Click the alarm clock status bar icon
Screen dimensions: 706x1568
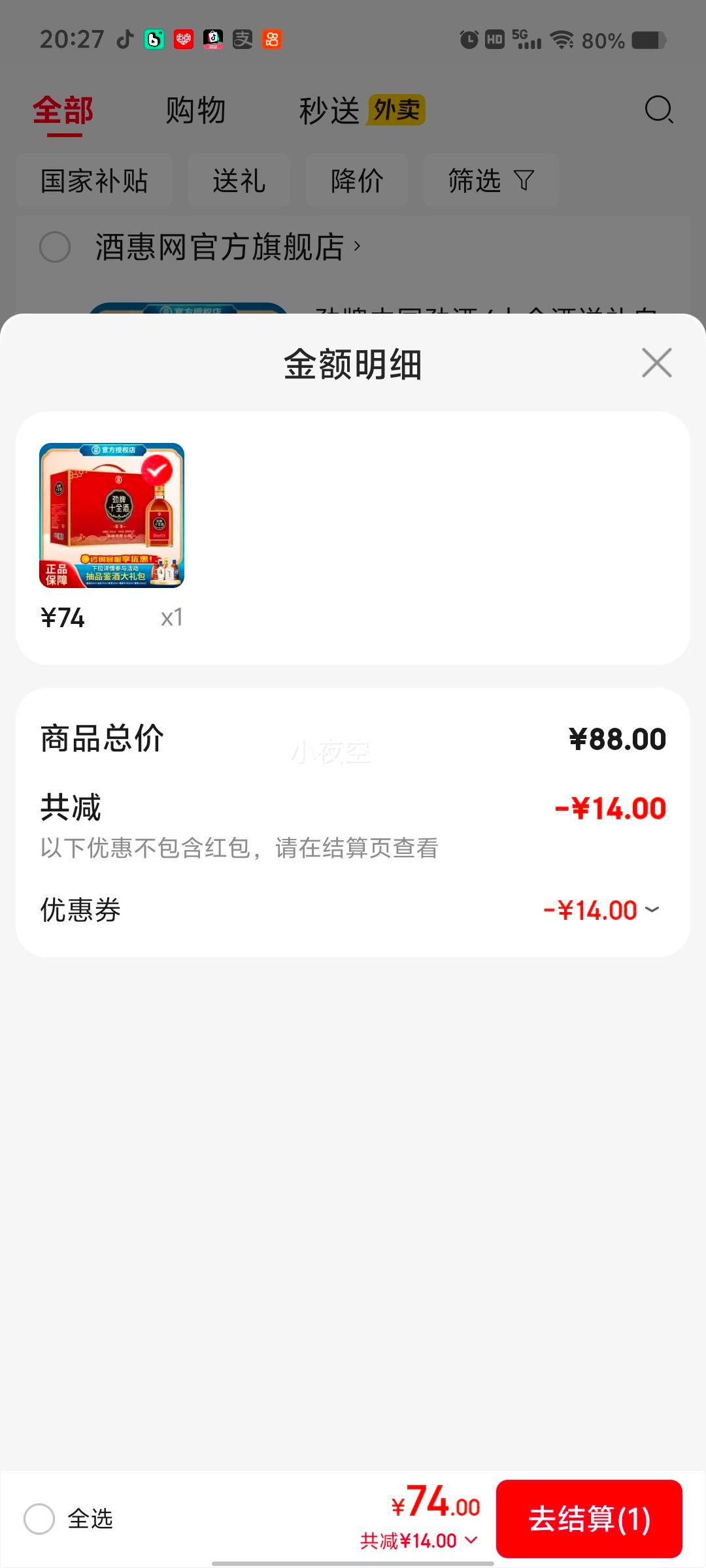(470, 41)
